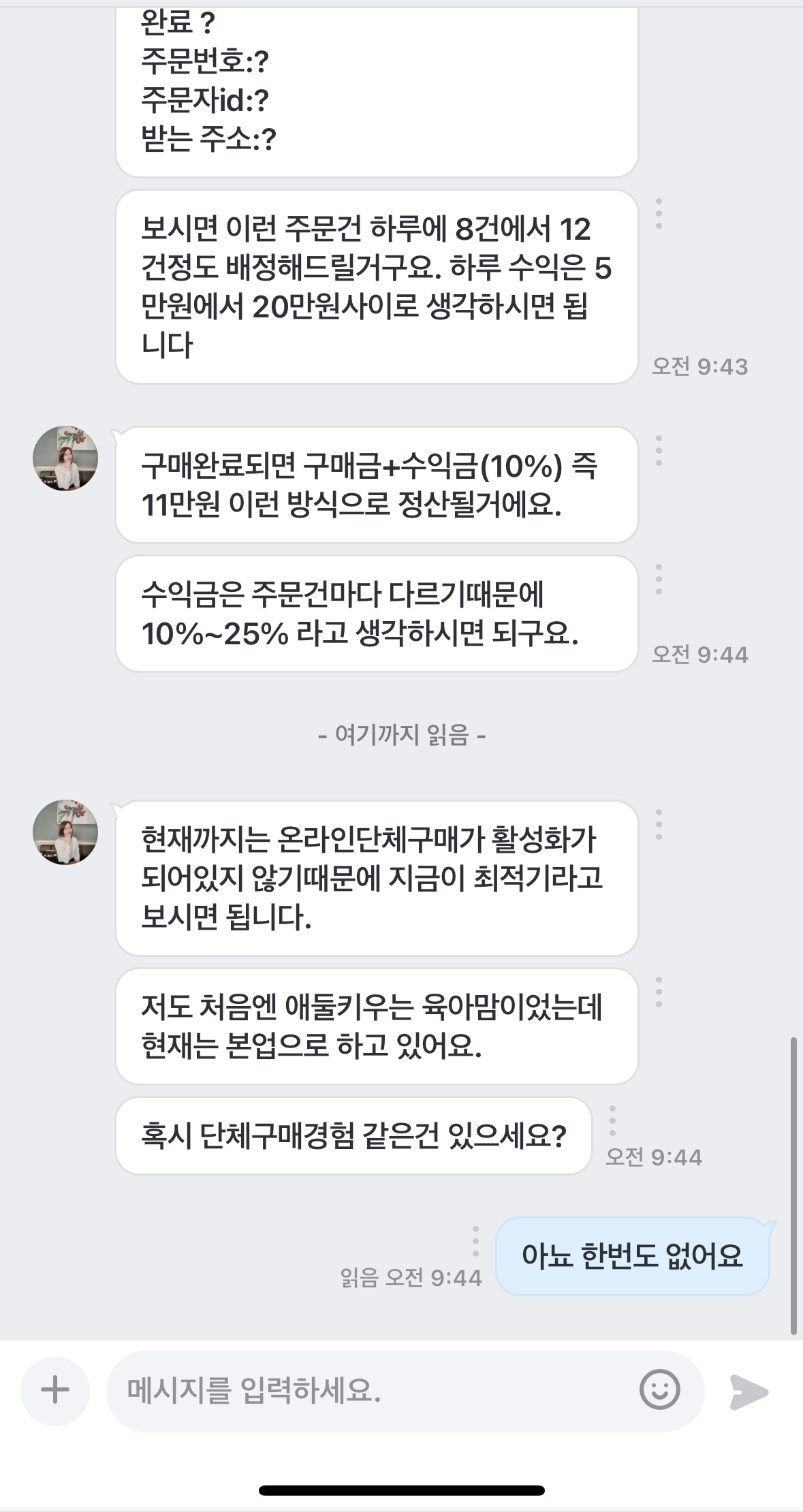
Task: Open options for the 현재까지는 온라인단체구매 message
Action: tap(659, 825)
